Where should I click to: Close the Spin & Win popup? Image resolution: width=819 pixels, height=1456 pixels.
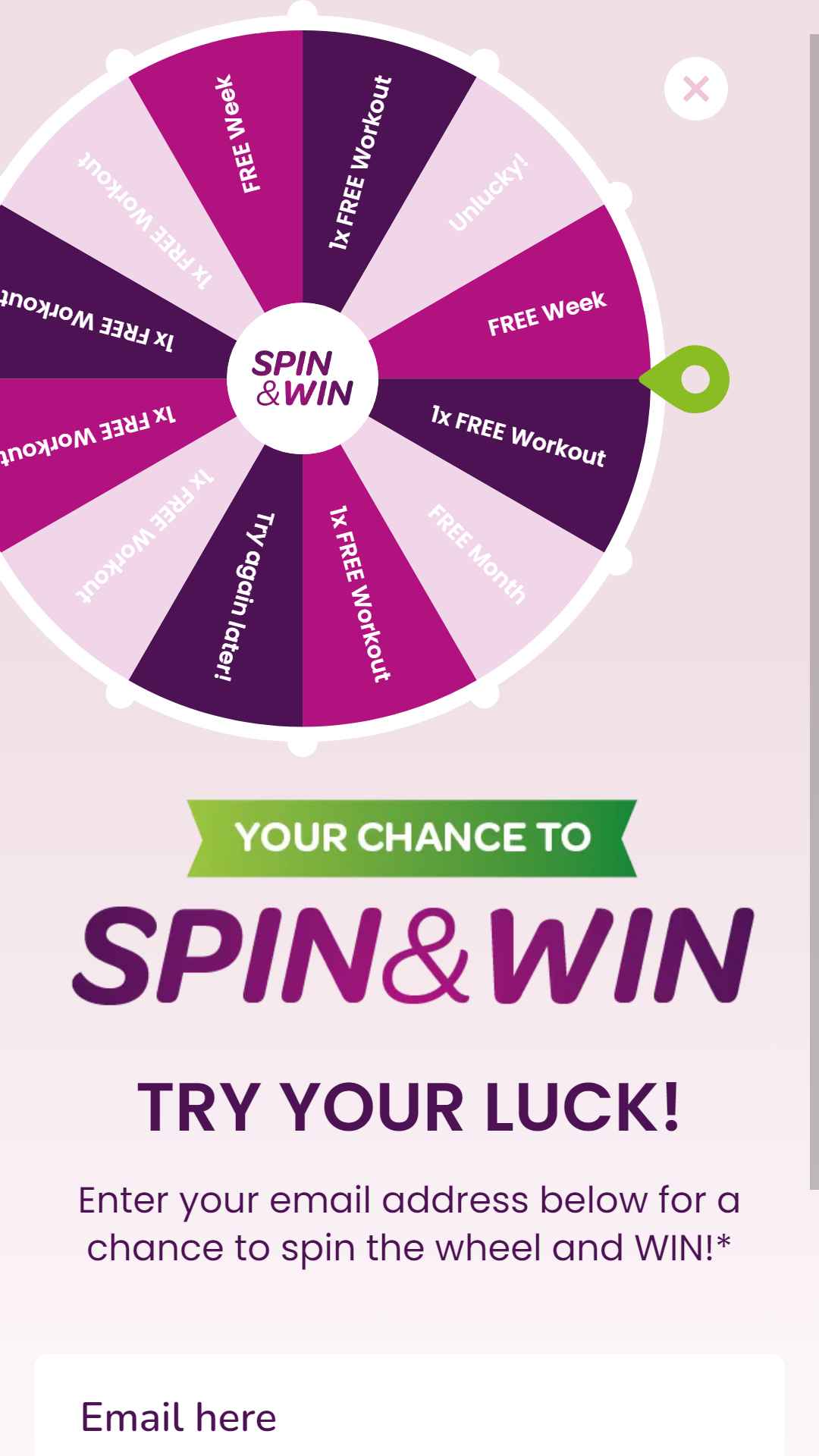695,89
